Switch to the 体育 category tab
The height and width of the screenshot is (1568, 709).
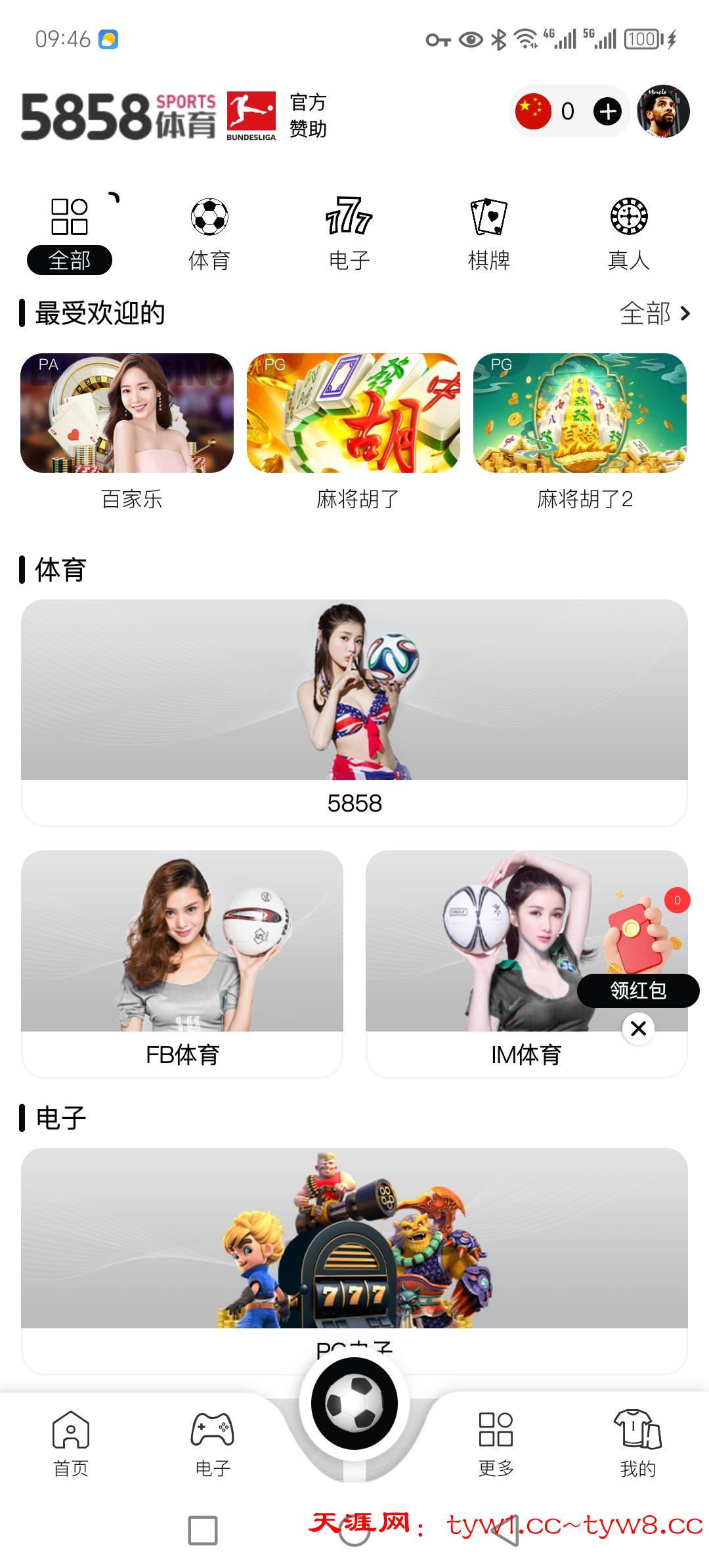(209, 234)
